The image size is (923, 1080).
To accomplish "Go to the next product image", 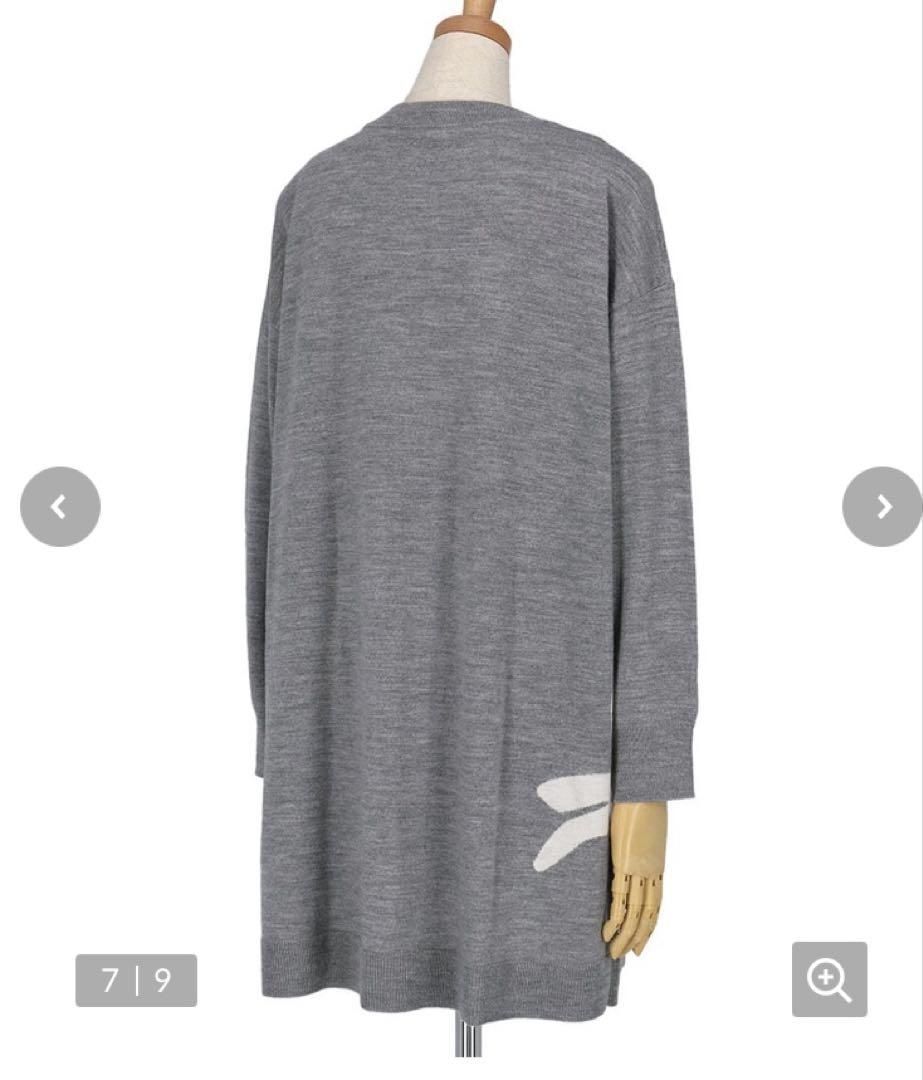I will coord(881,507).
